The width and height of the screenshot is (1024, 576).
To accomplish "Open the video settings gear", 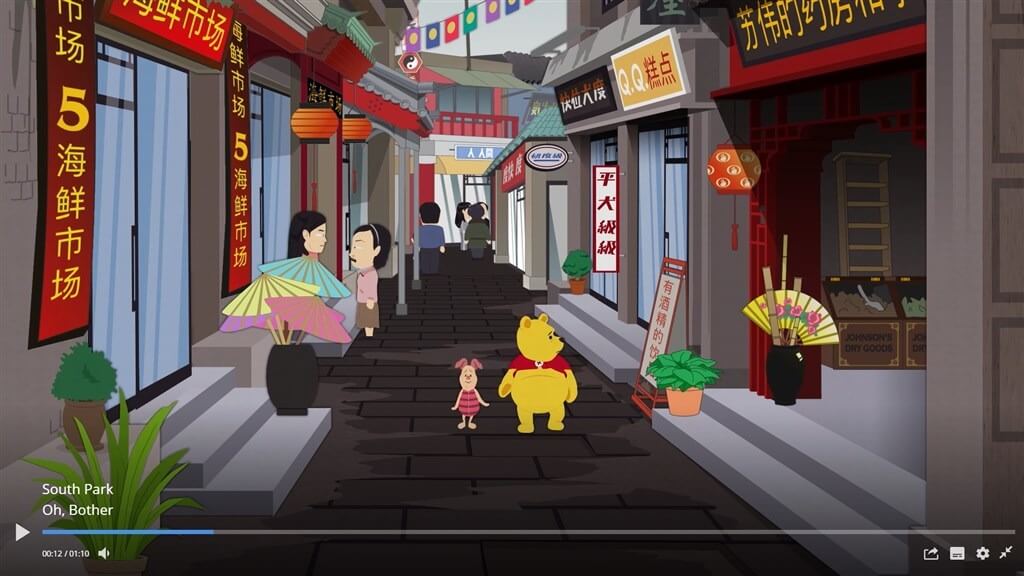I will [x=982, y=553].
